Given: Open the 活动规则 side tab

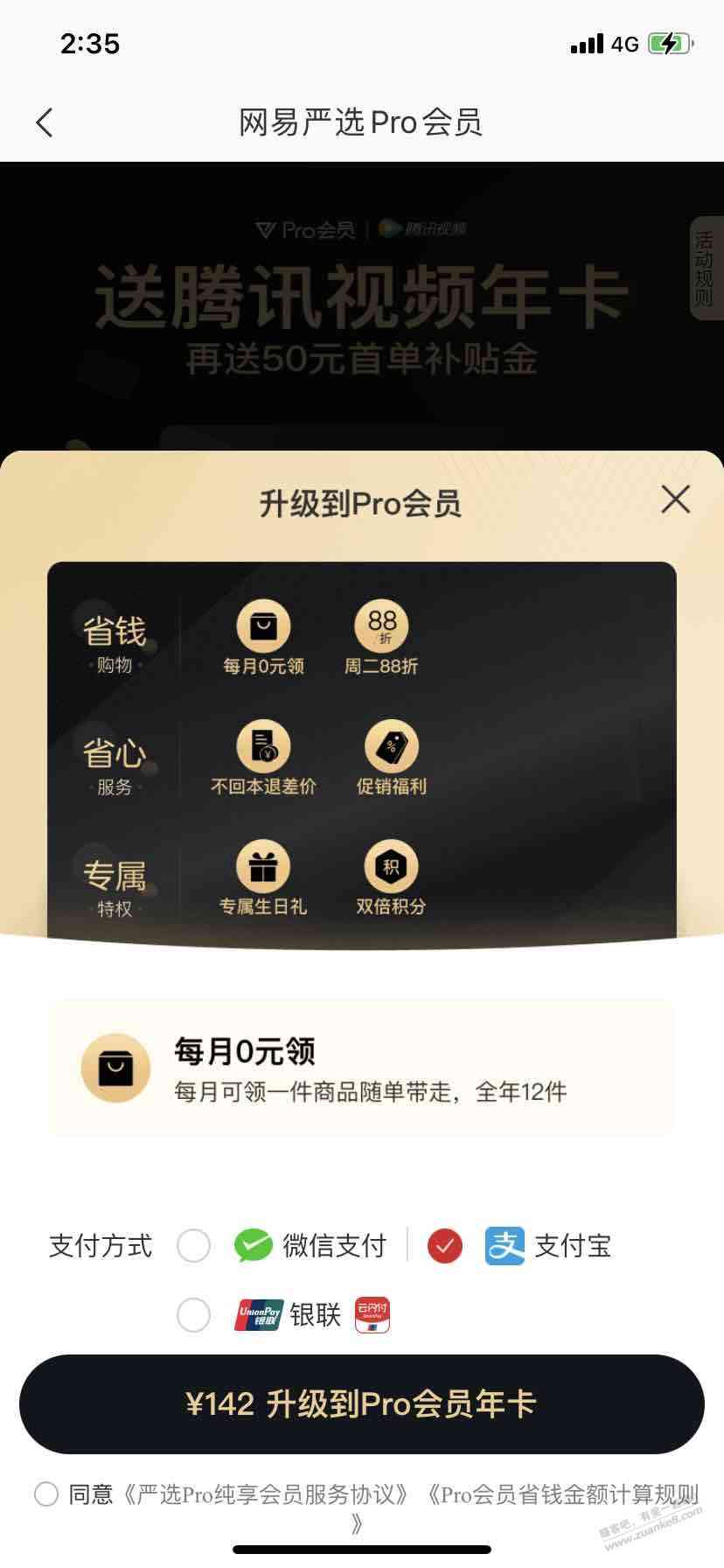Looking at the screenshot, I should click(704, 268).
